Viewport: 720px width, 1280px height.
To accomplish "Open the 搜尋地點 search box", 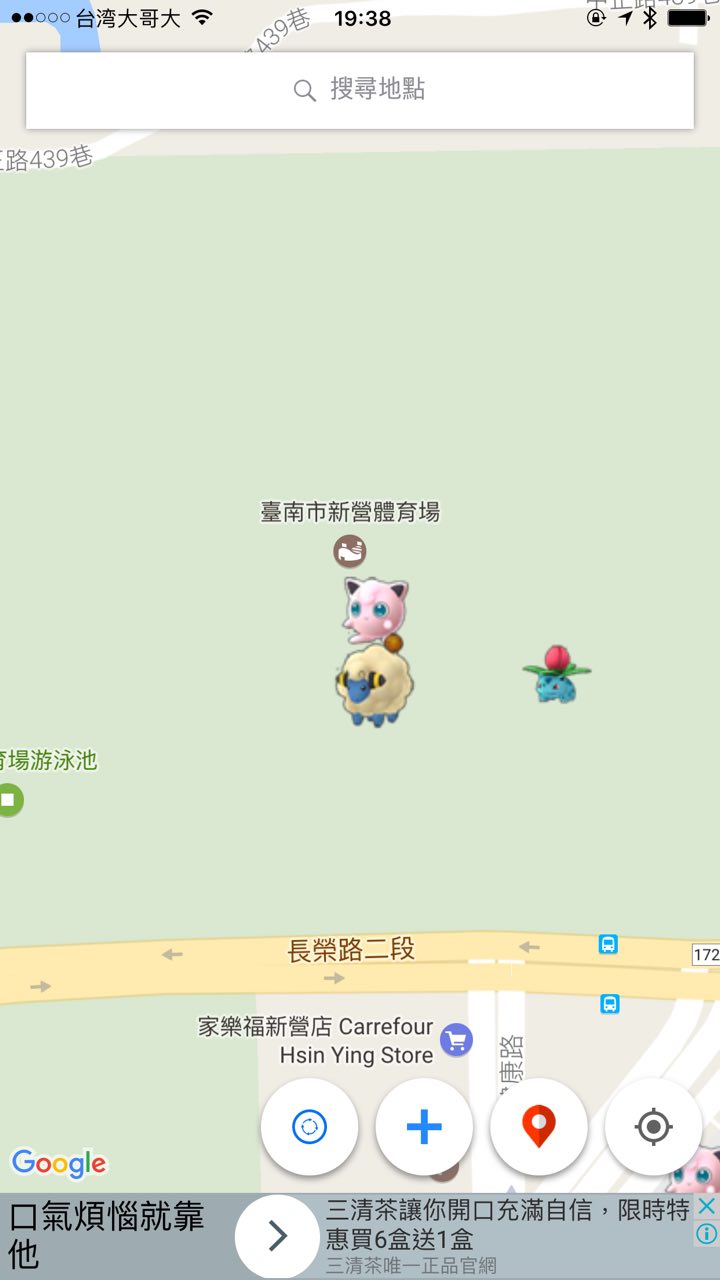I will [x=360, y=90].
